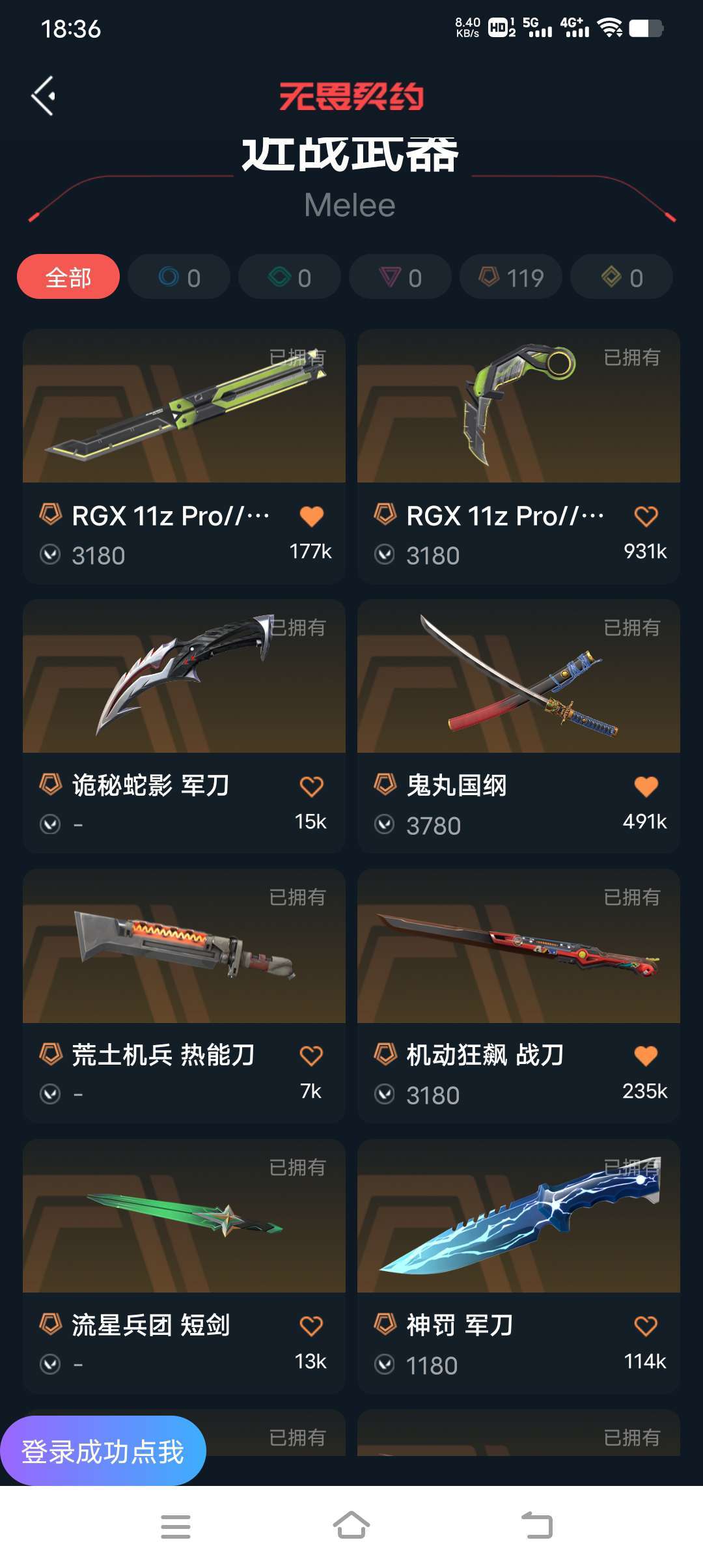Like the 诡秘蛇影 军刀 skin
The height and width of the screenshot is (1568, 703).
coord(311,787)
